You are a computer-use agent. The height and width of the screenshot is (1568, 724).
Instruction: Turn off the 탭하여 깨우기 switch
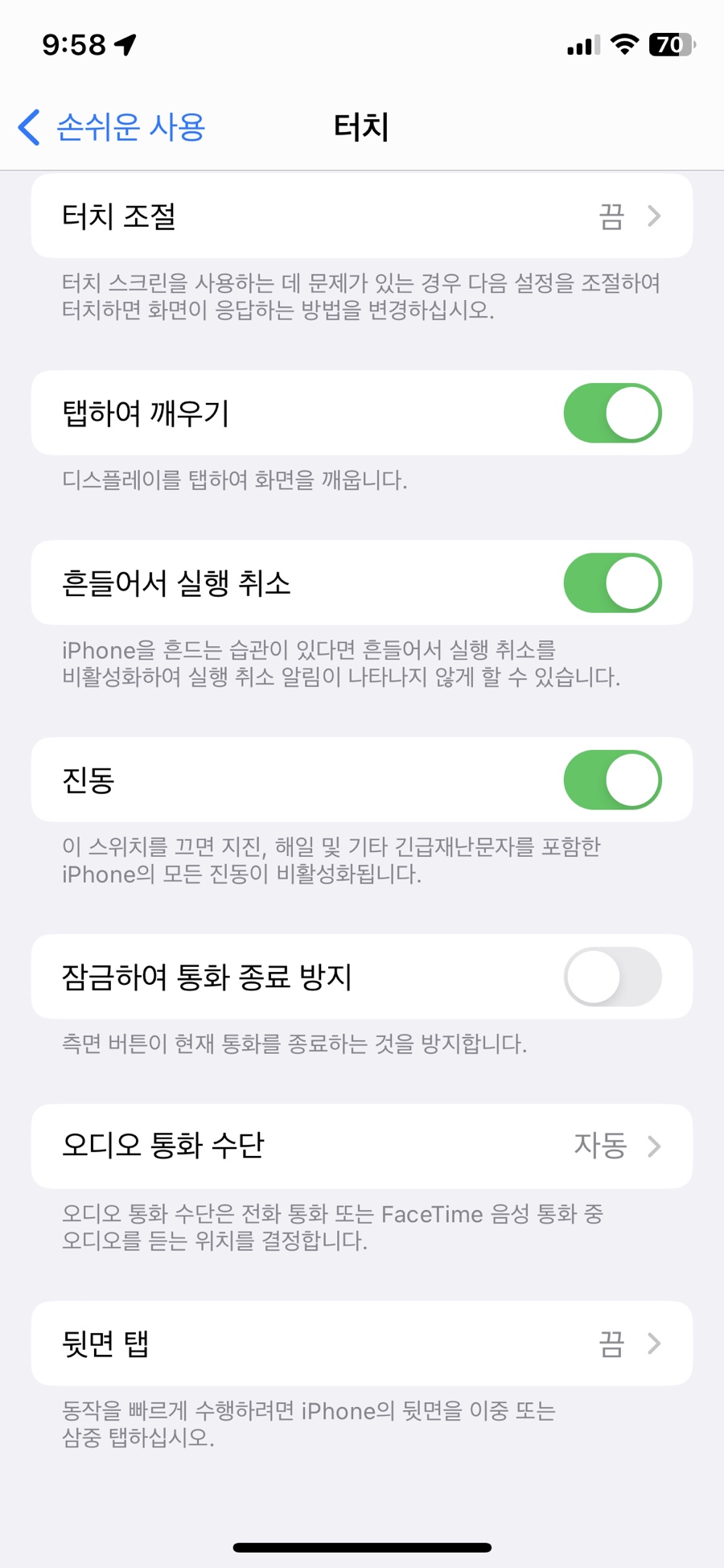pyautogui.click(x=612, y=414)
